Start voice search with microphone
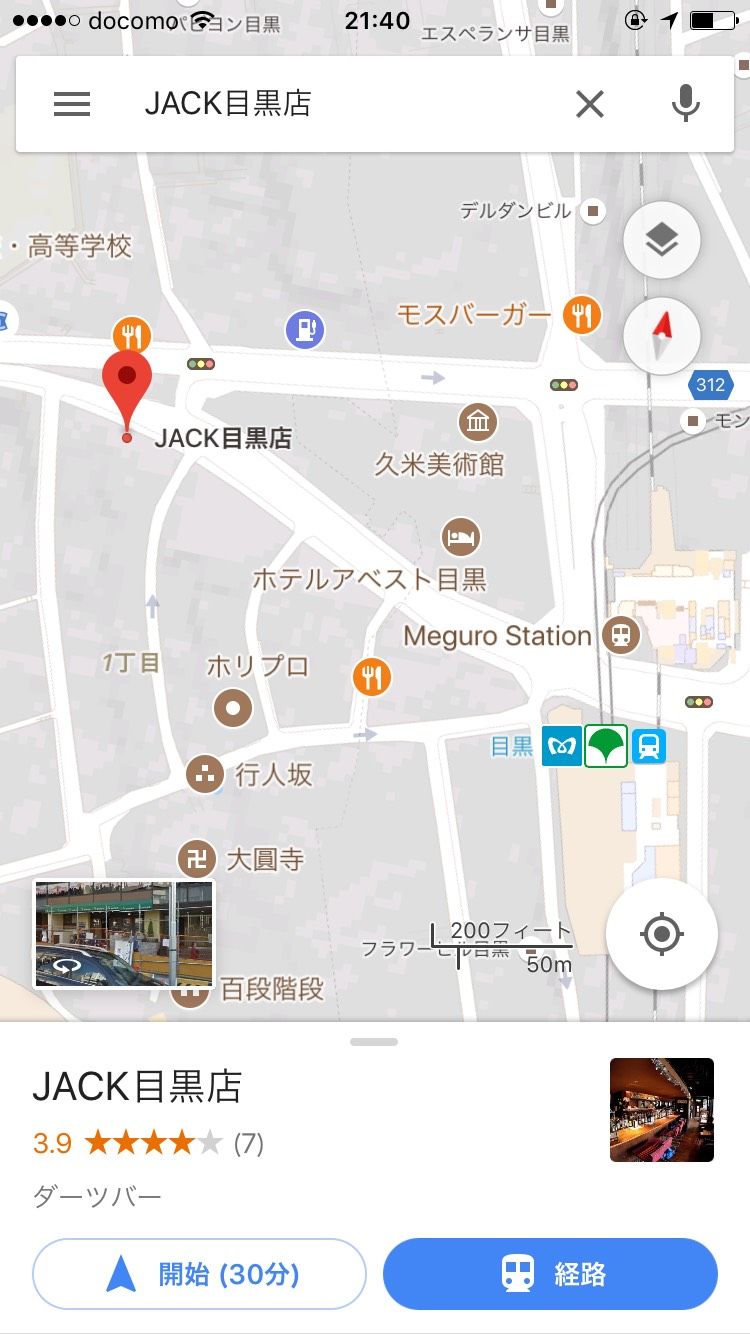Image resolution: width=750 pixels, height=1334 pixels. (685, 104)
